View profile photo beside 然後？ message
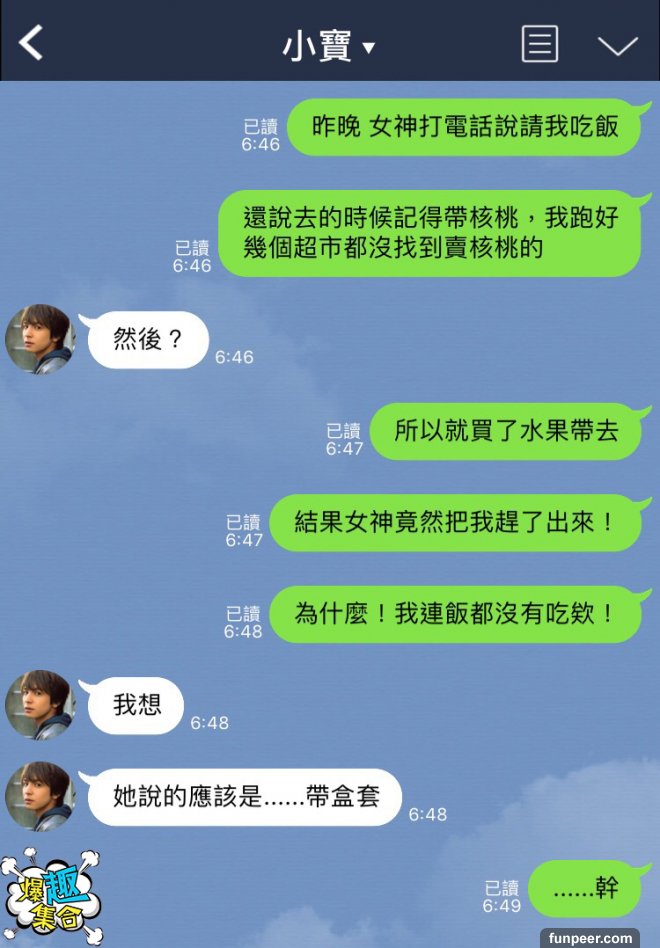This screenshot has height=948, width=660. point(40,339)
